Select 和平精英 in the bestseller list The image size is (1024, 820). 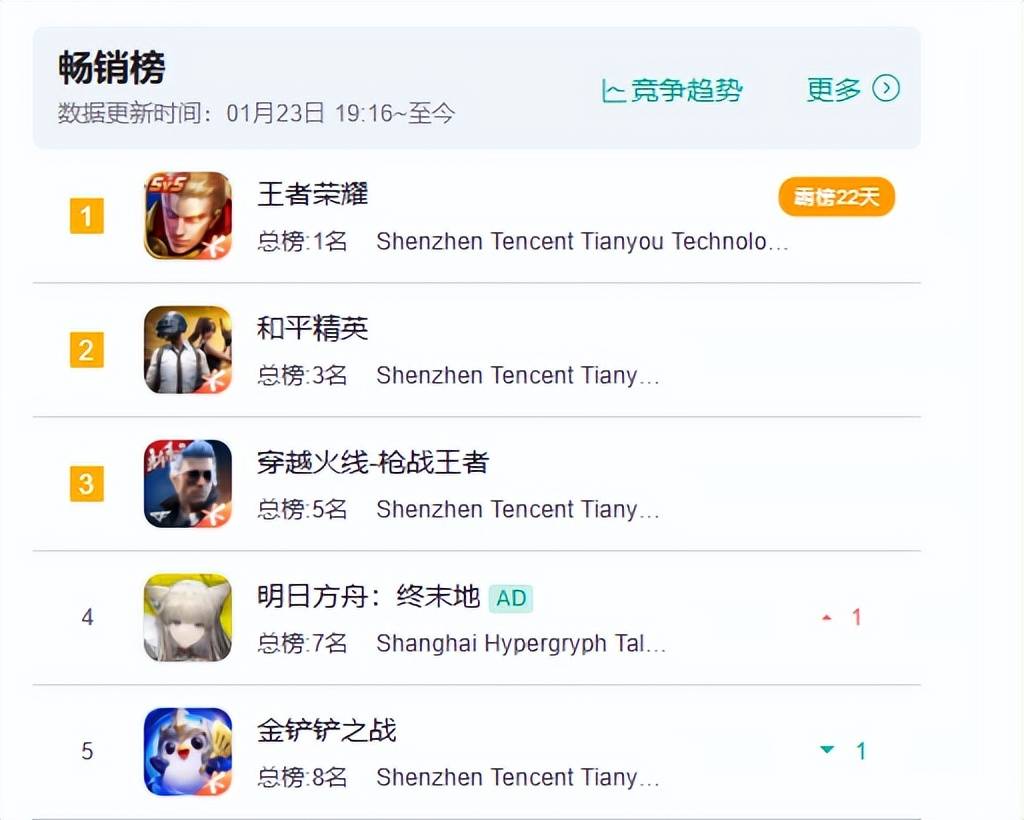tap(313, 329)
